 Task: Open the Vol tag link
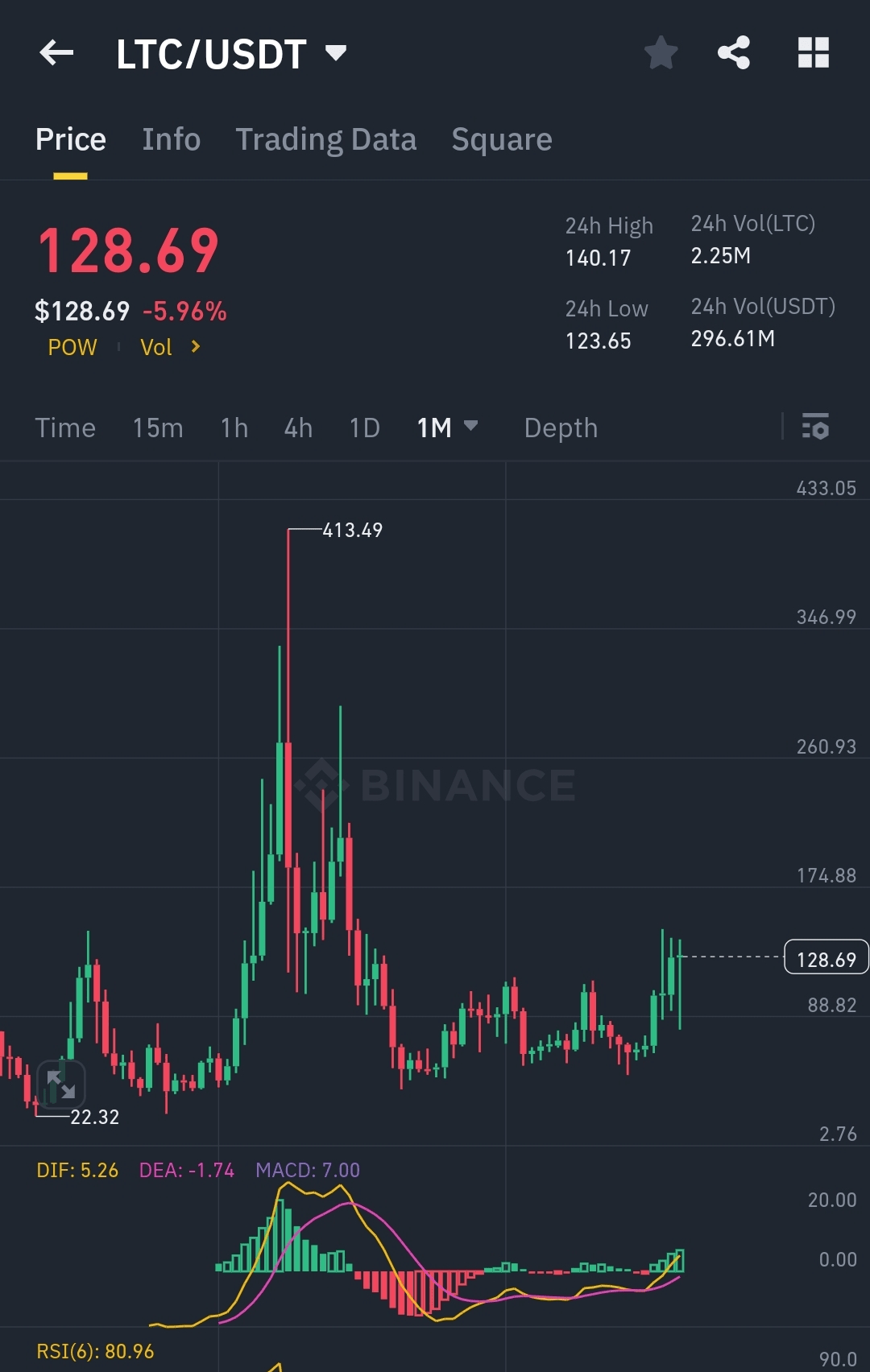pyautogui.click(x=169, y=347)
